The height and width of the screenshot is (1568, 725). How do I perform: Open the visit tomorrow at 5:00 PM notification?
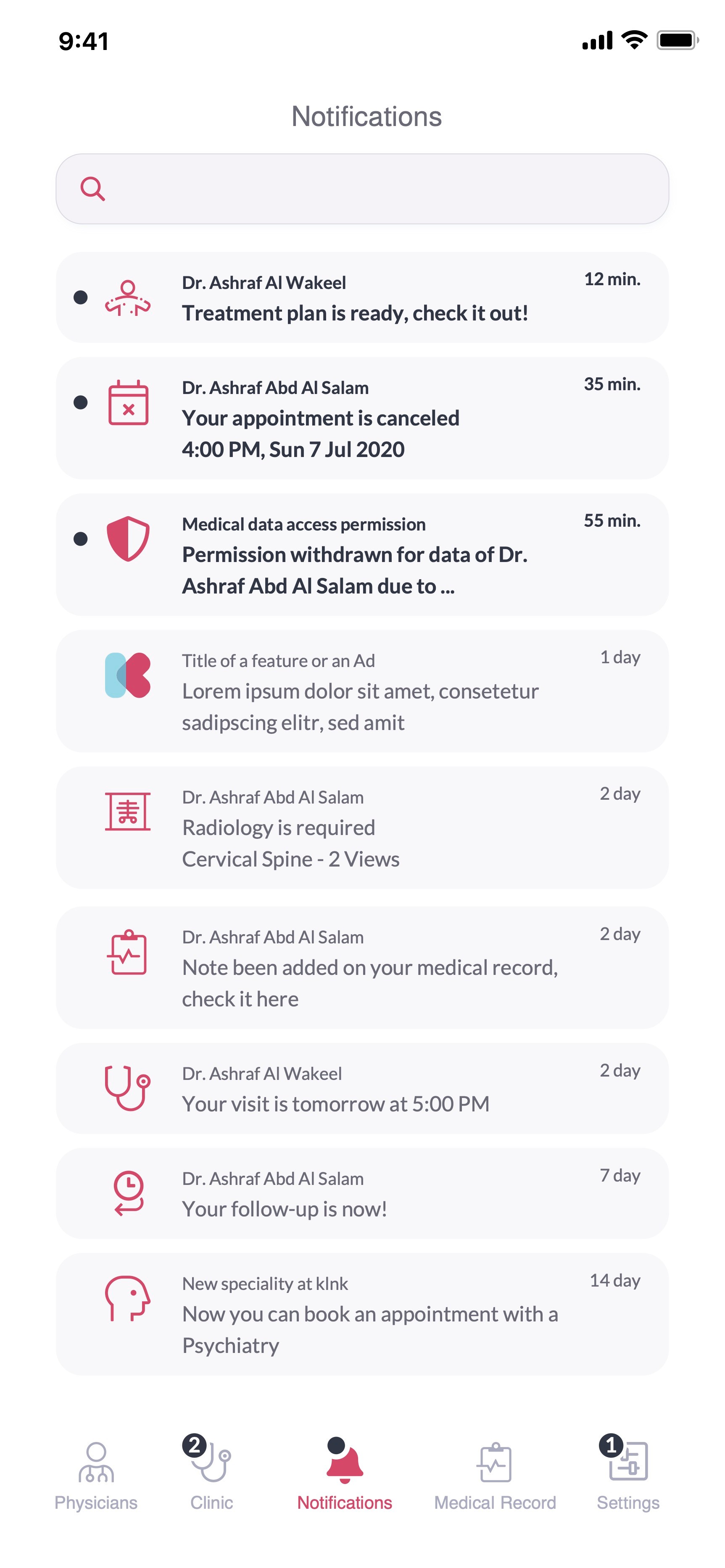tap(362, 1088)
